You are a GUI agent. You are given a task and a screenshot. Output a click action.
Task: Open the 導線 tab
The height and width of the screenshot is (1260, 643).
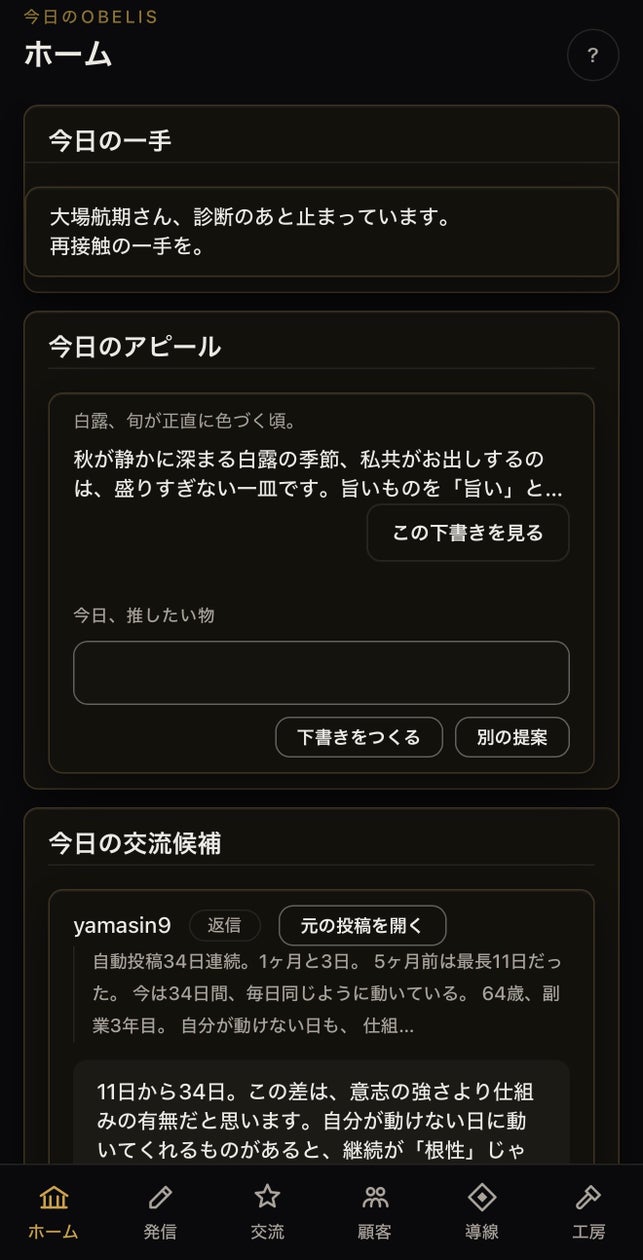pos(482,1212)
